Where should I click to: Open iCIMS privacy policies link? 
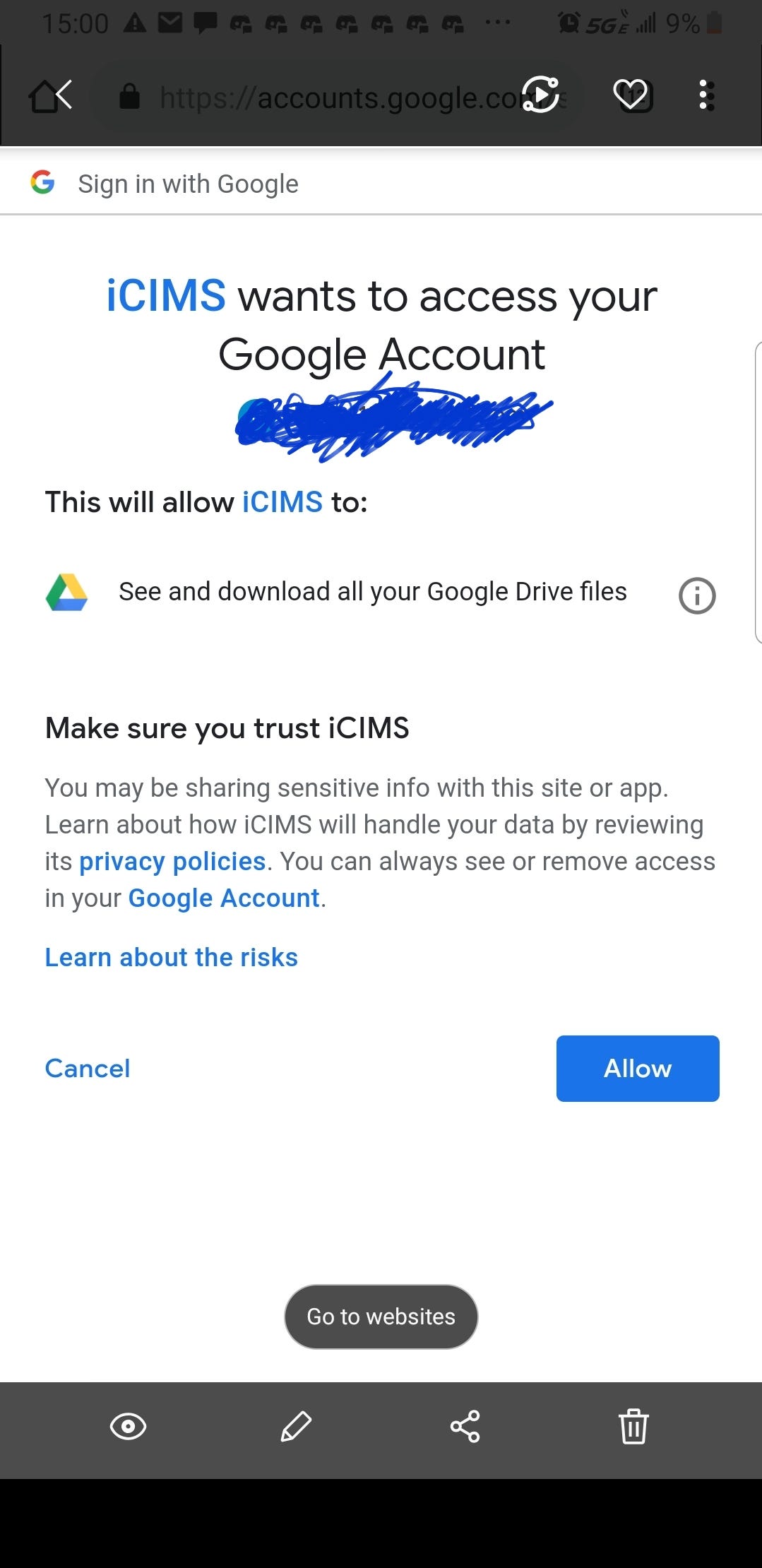(172, 861)
